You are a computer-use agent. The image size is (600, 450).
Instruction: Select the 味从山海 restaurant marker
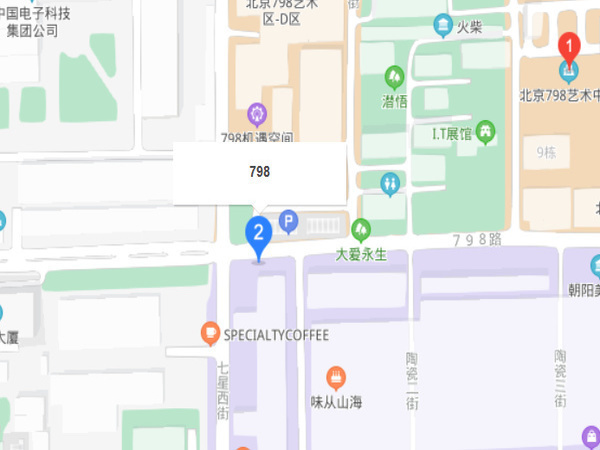[336, 377]
